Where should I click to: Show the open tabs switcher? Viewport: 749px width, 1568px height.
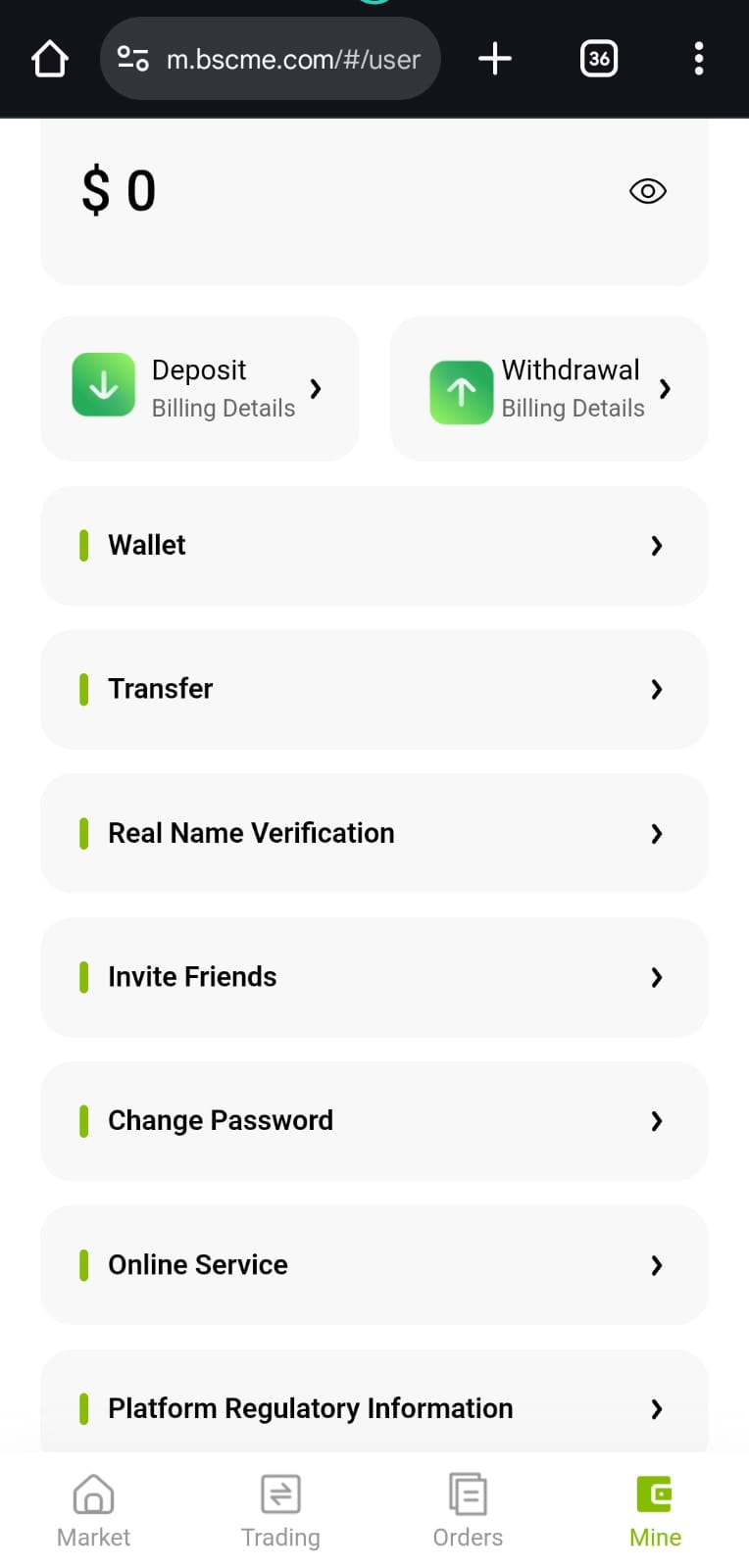click(599, 59)
